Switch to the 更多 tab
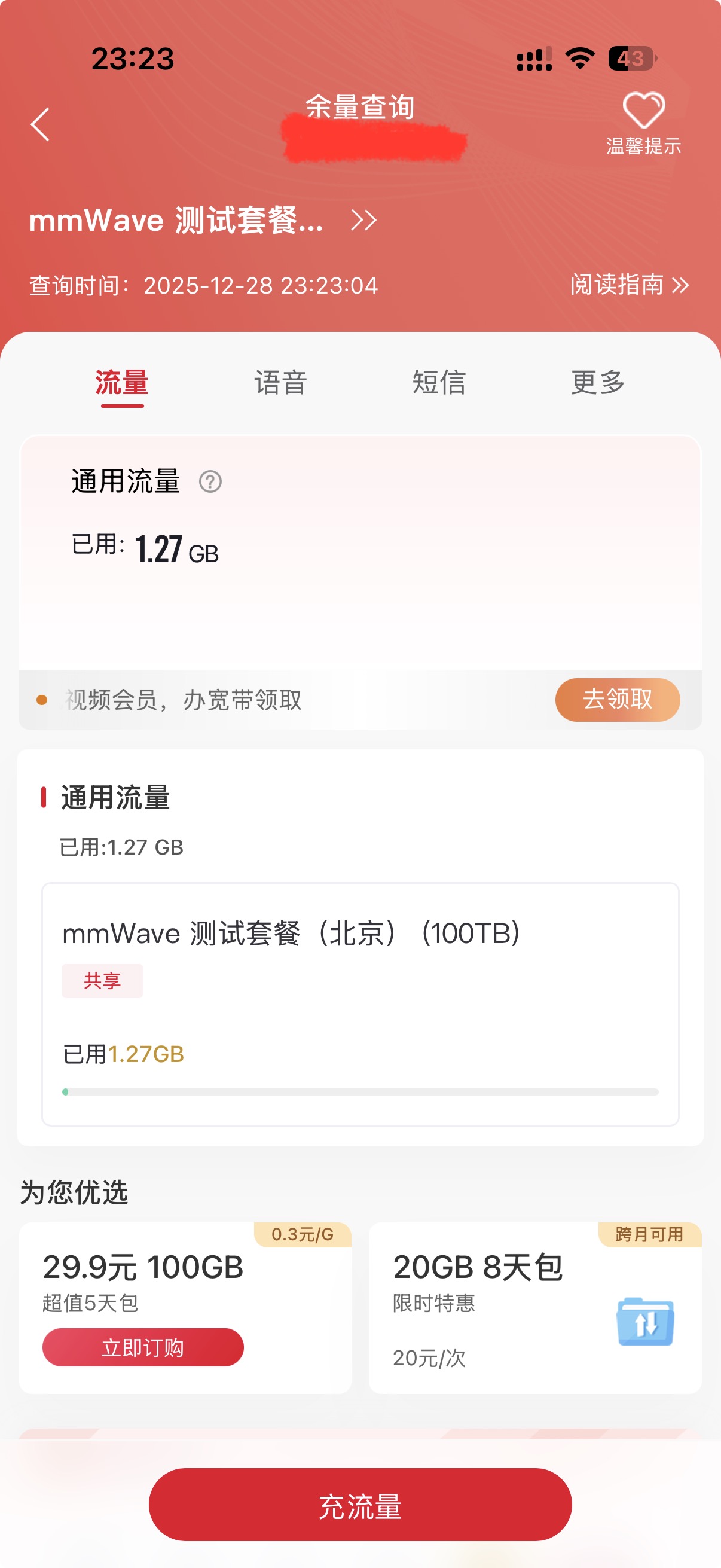 [597, 383]
